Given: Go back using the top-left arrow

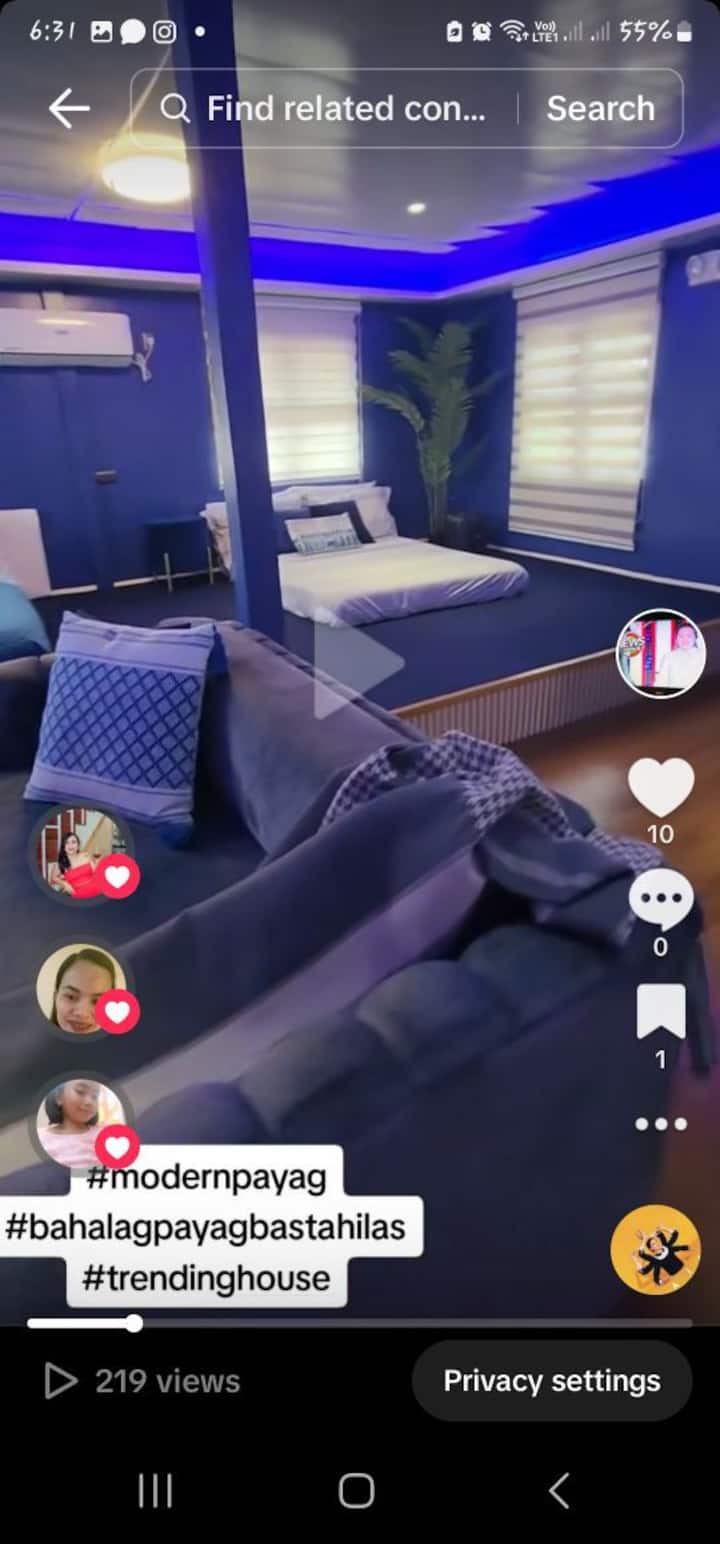Looking at the screenshot, I should [69, 109].
